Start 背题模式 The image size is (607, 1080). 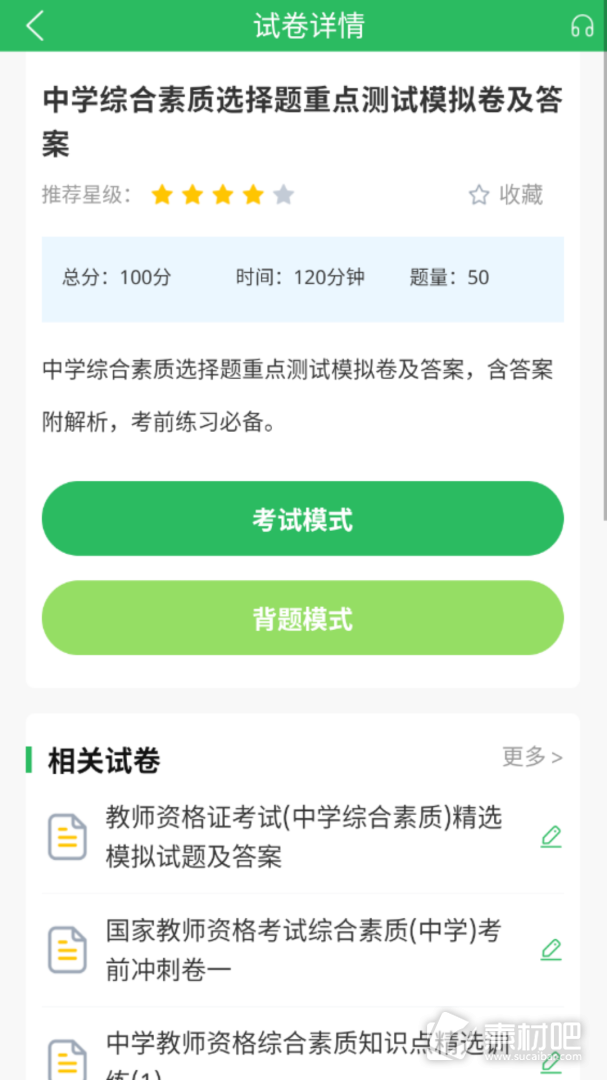(x=302, y=618)
